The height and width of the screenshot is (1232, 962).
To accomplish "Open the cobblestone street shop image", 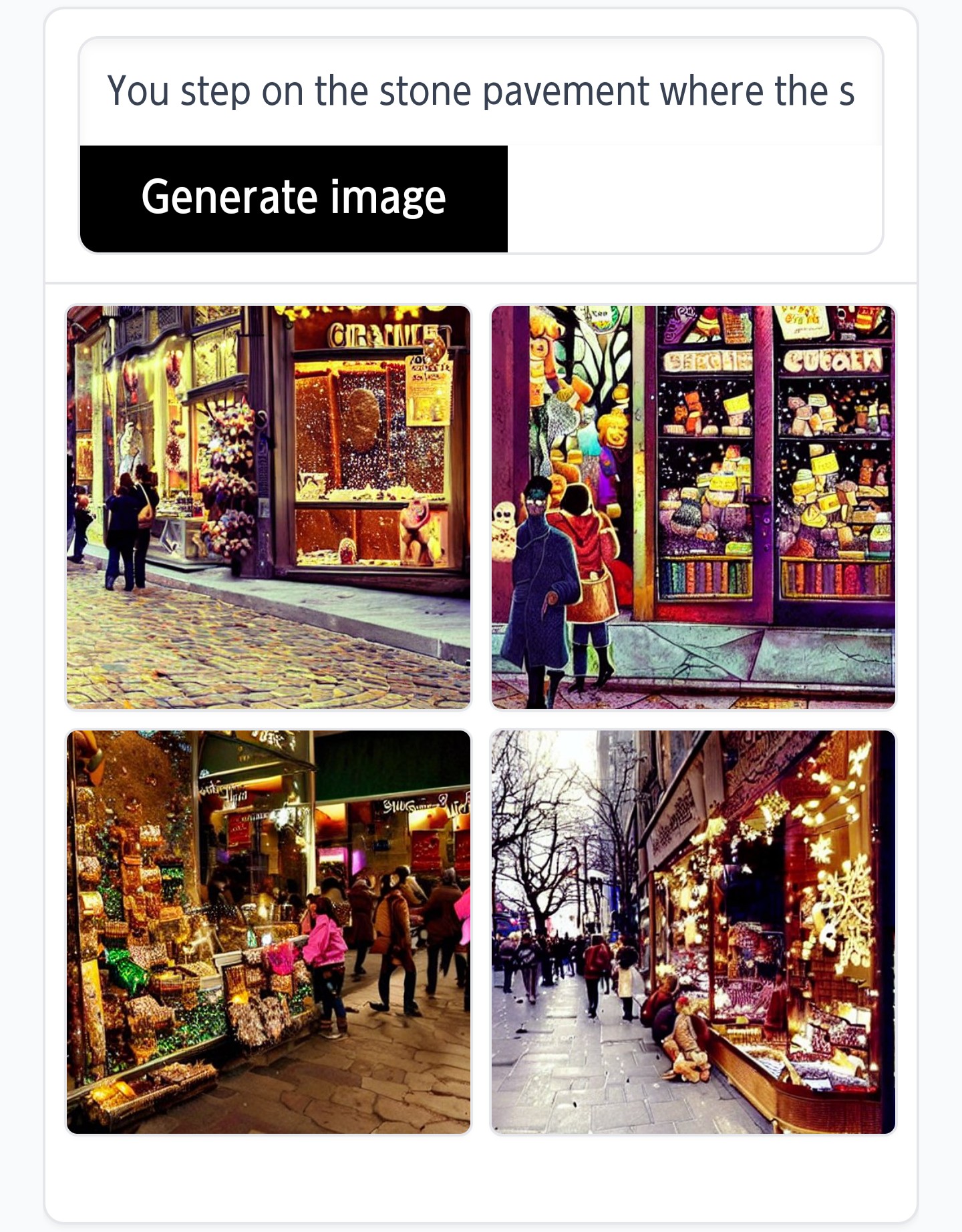I will pos(269,507).
